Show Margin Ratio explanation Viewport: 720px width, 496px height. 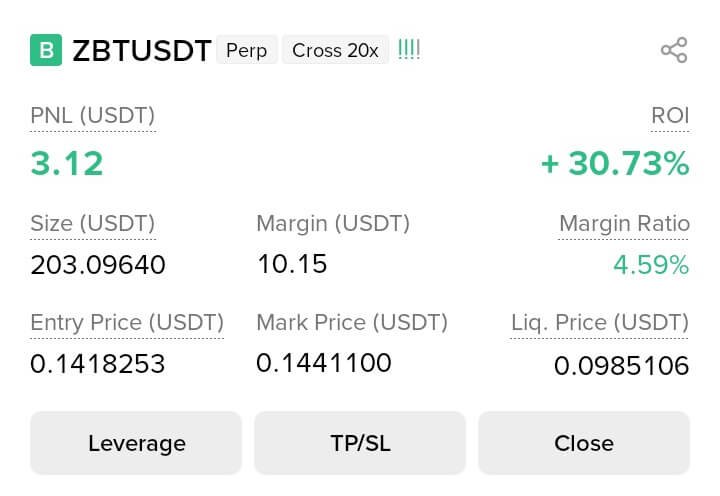tap(624, 224)
